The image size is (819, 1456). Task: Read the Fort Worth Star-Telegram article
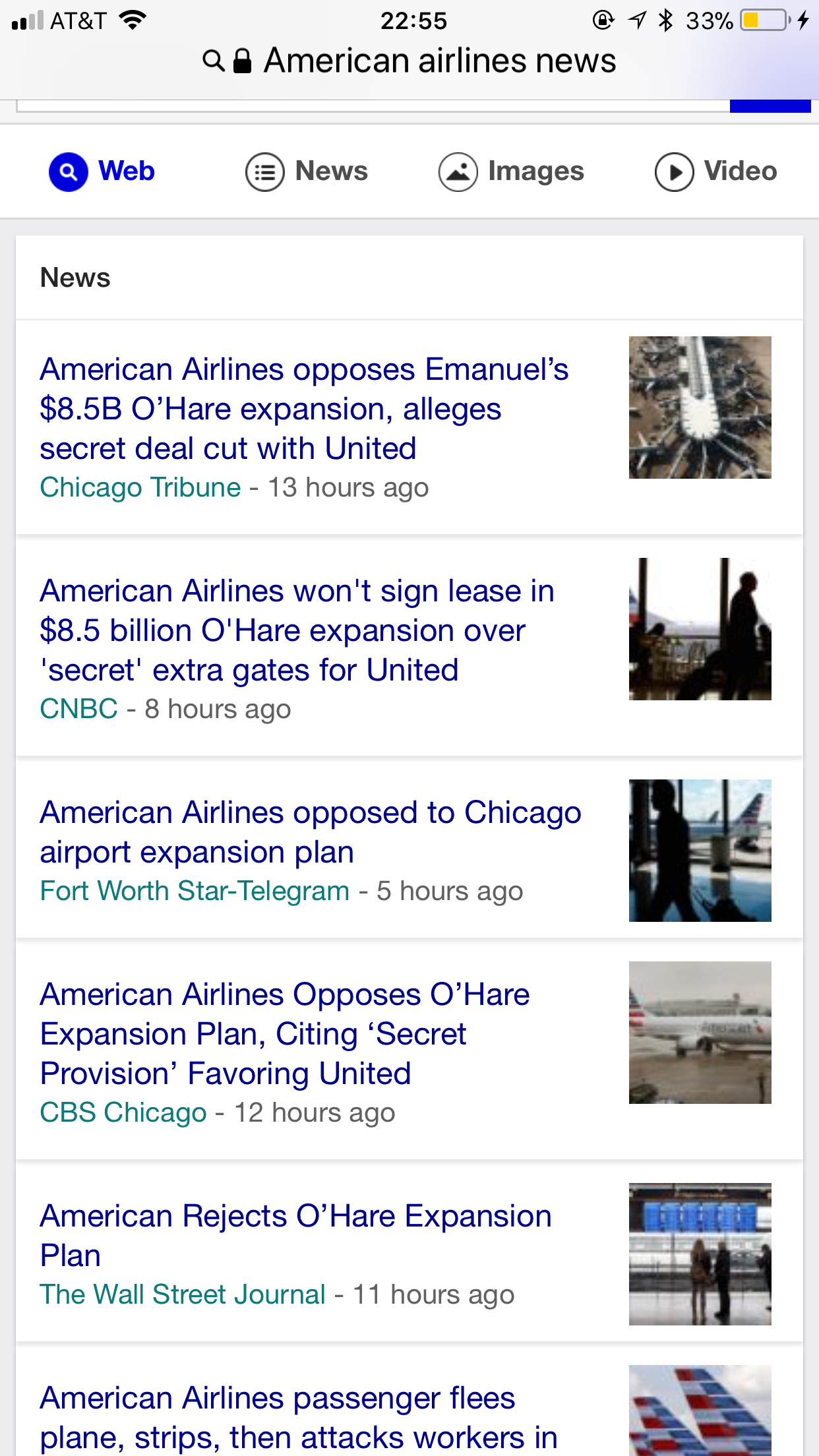point(310,832)
